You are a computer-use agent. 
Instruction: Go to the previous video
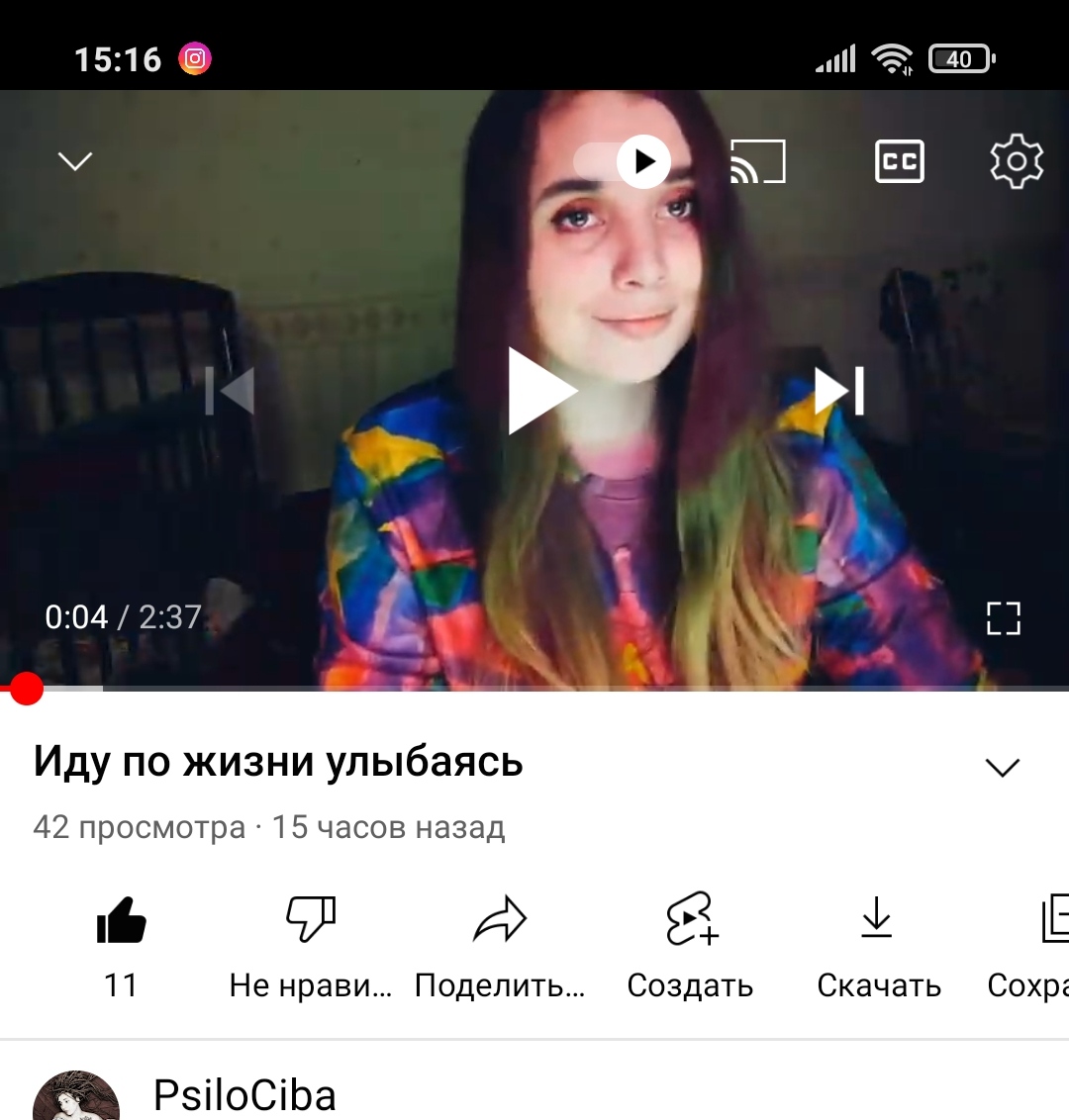(x=230, y=391)
